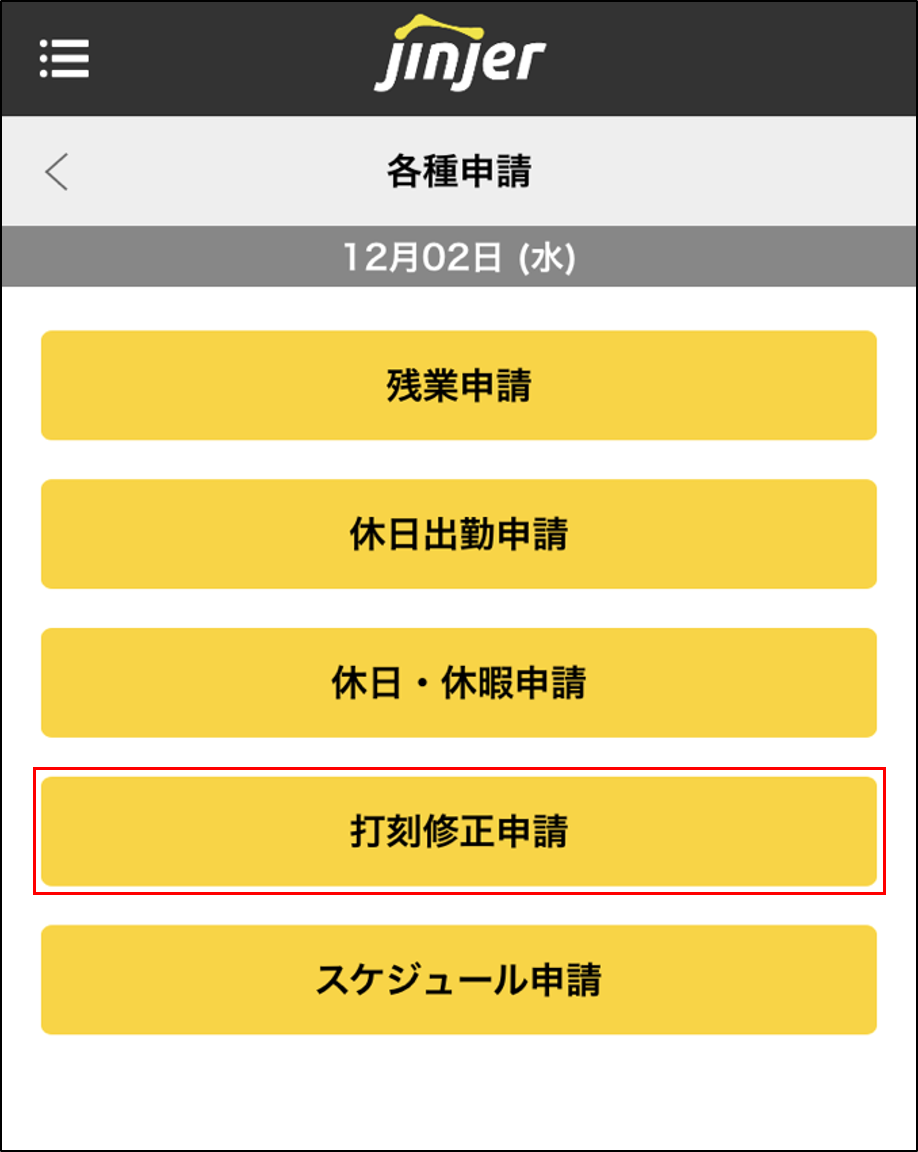Image resolution: width=918 pixels, height=1152 pixels.
Task: Select the 各種申請 header title
Action: (459, 171)
